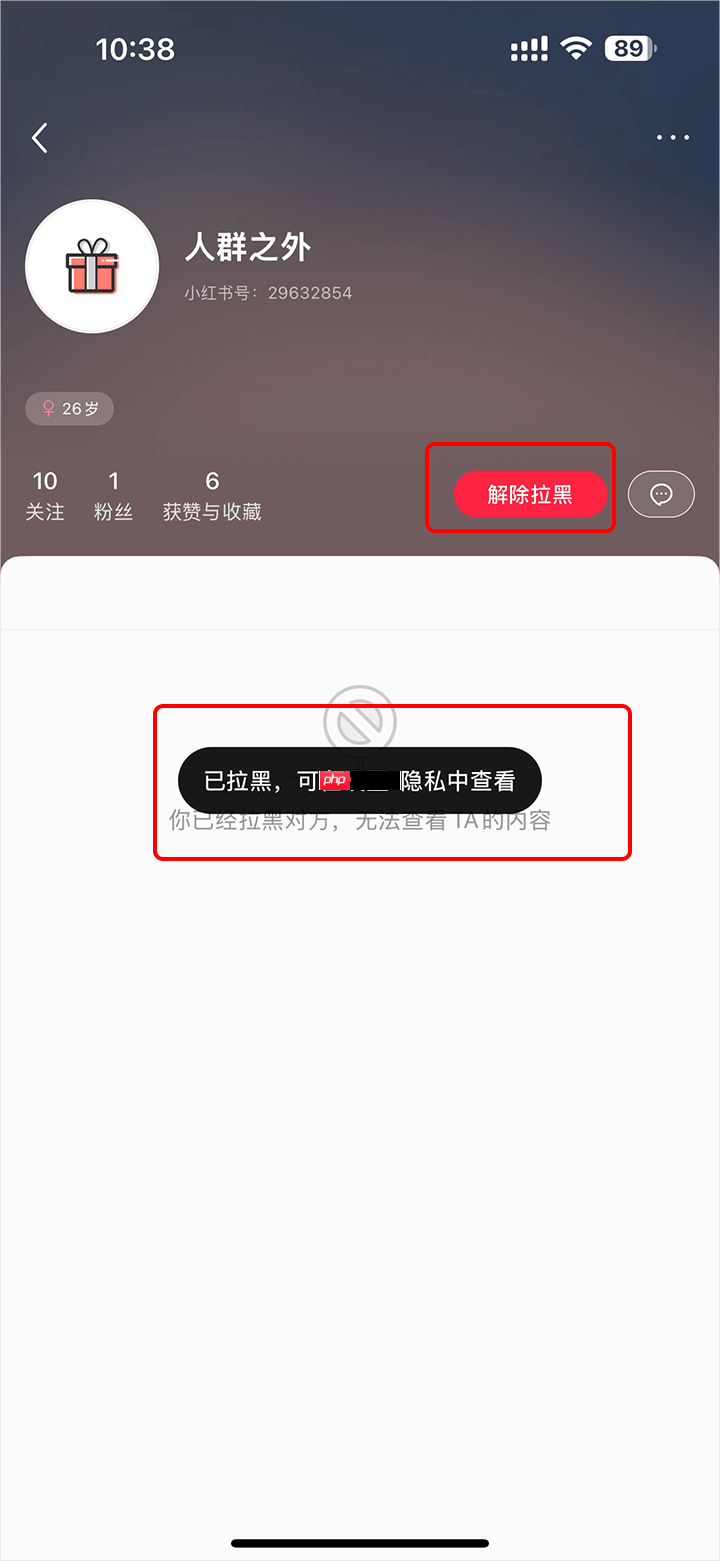The width and height of the screenshot is (720, 1561).
Task: Tap the username 人群之外
Action: [x=247, y=247]
